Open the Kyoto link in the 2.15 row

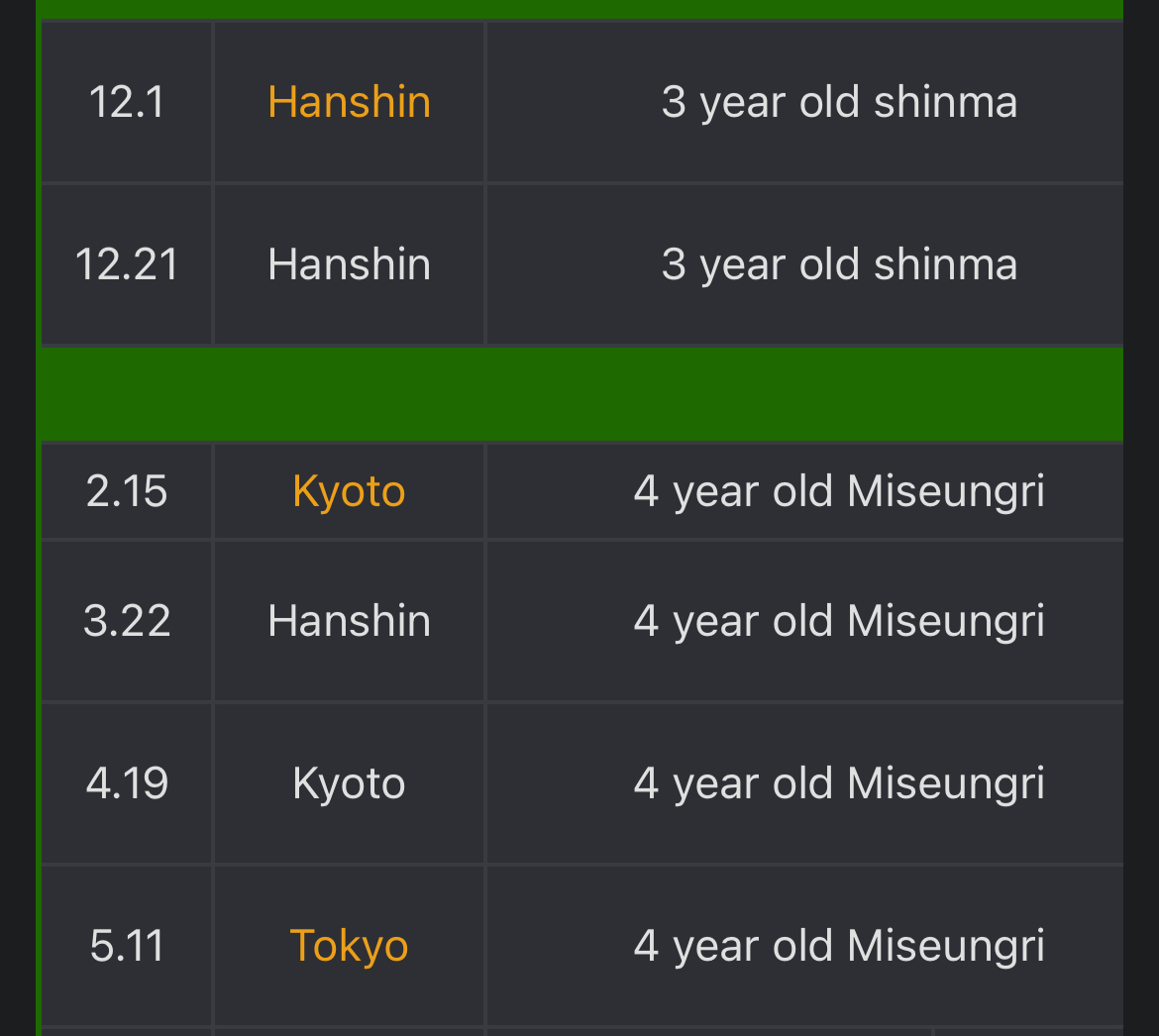pyautogui.click(x=349, y=491)
